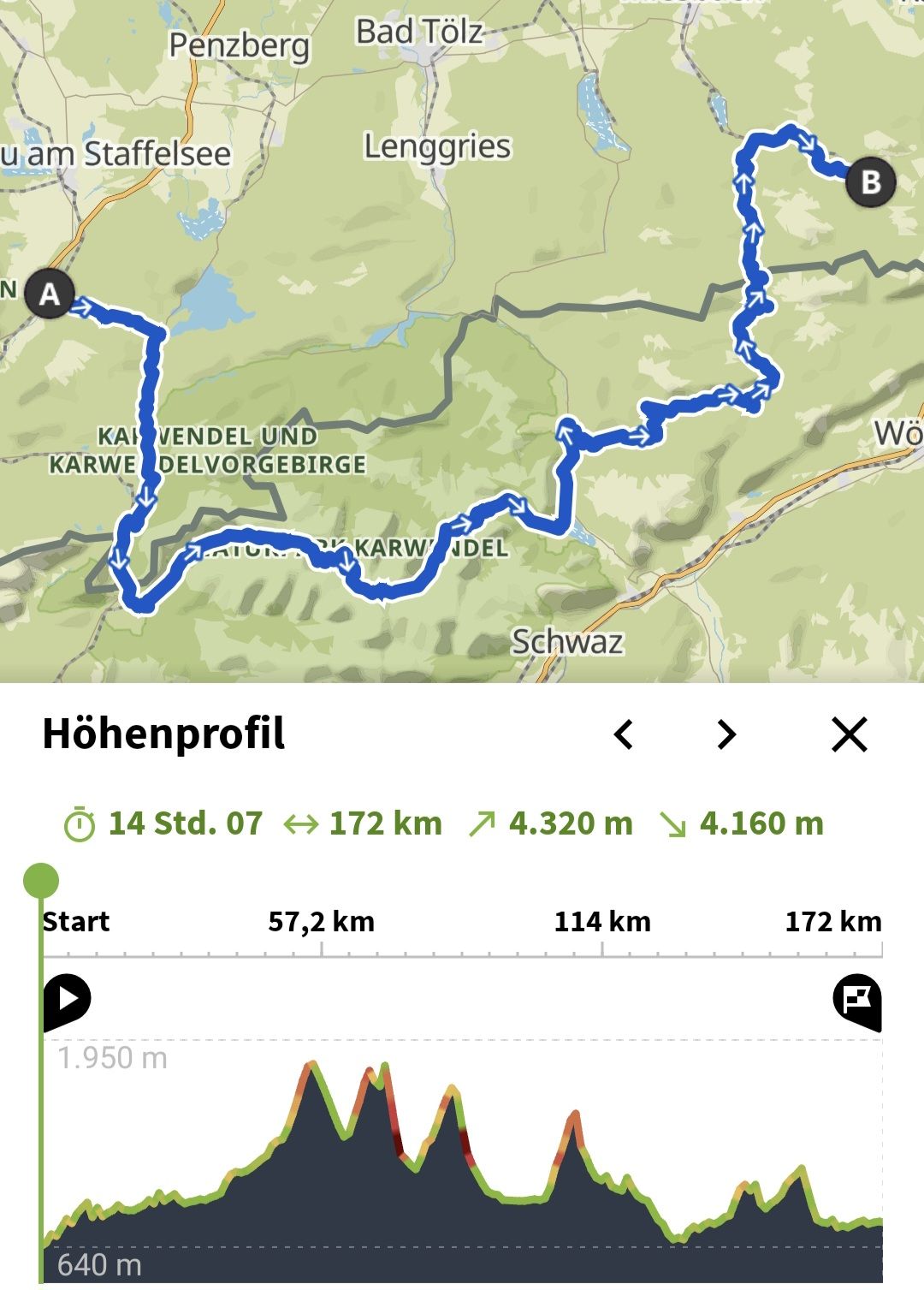Screen dimensions: 924x1290
Task: Go to the previous panel with left chevron
Action: point(624,734)
